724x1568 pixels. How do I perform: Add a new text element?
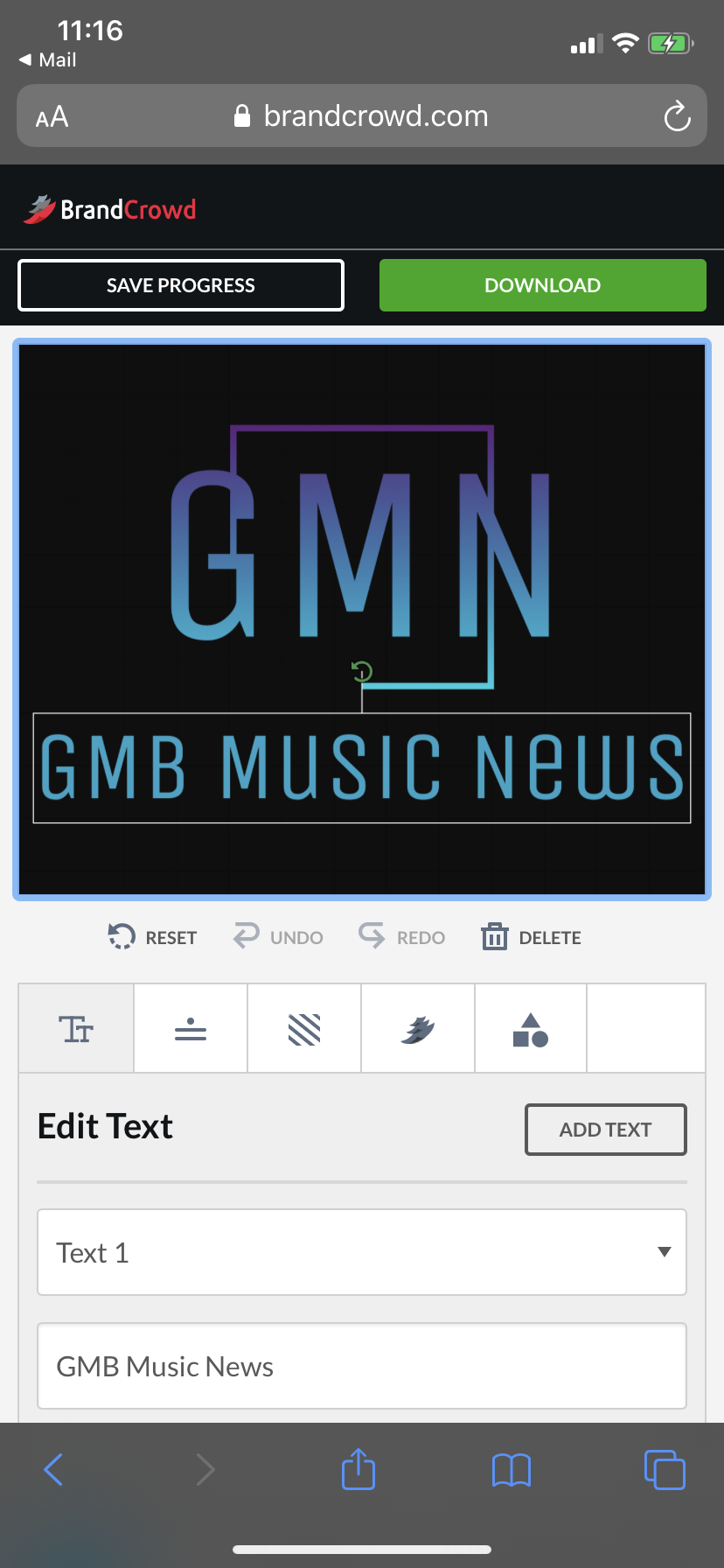click(x=605, y=1130)
